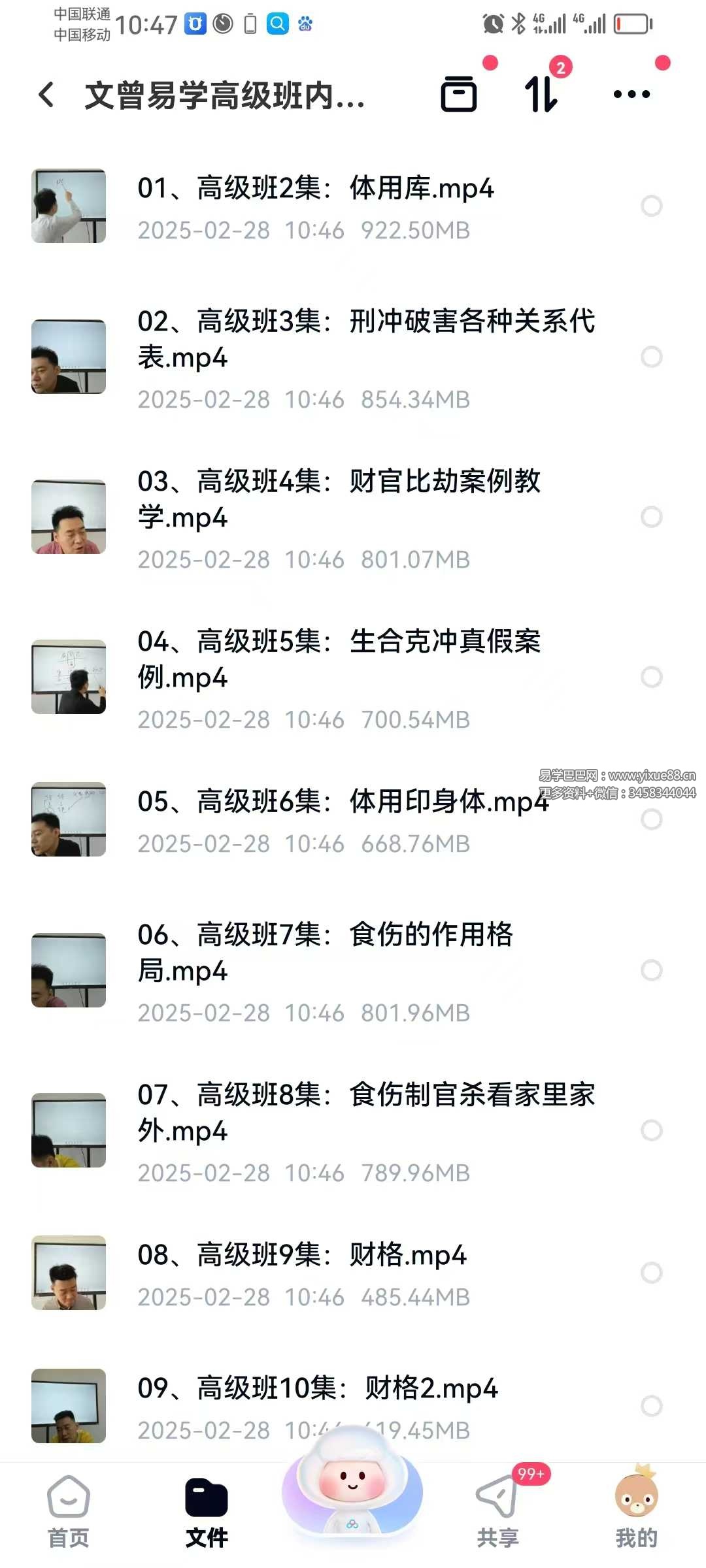Select the circle next to 09 高级班10集
This screenshot has height=1568, width=706.
point(651,1406)
